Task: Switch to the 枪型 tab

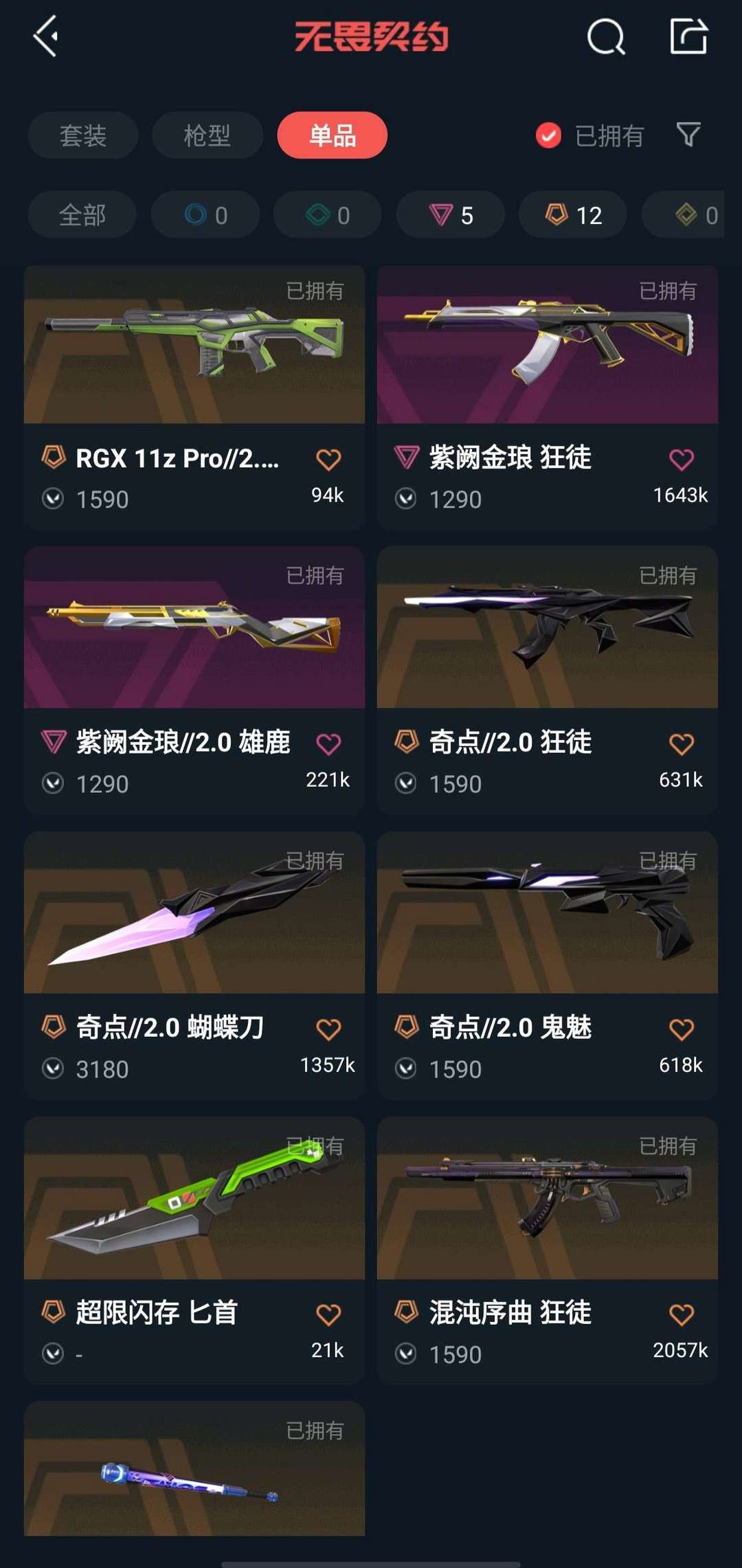Action: pos(207,135)
